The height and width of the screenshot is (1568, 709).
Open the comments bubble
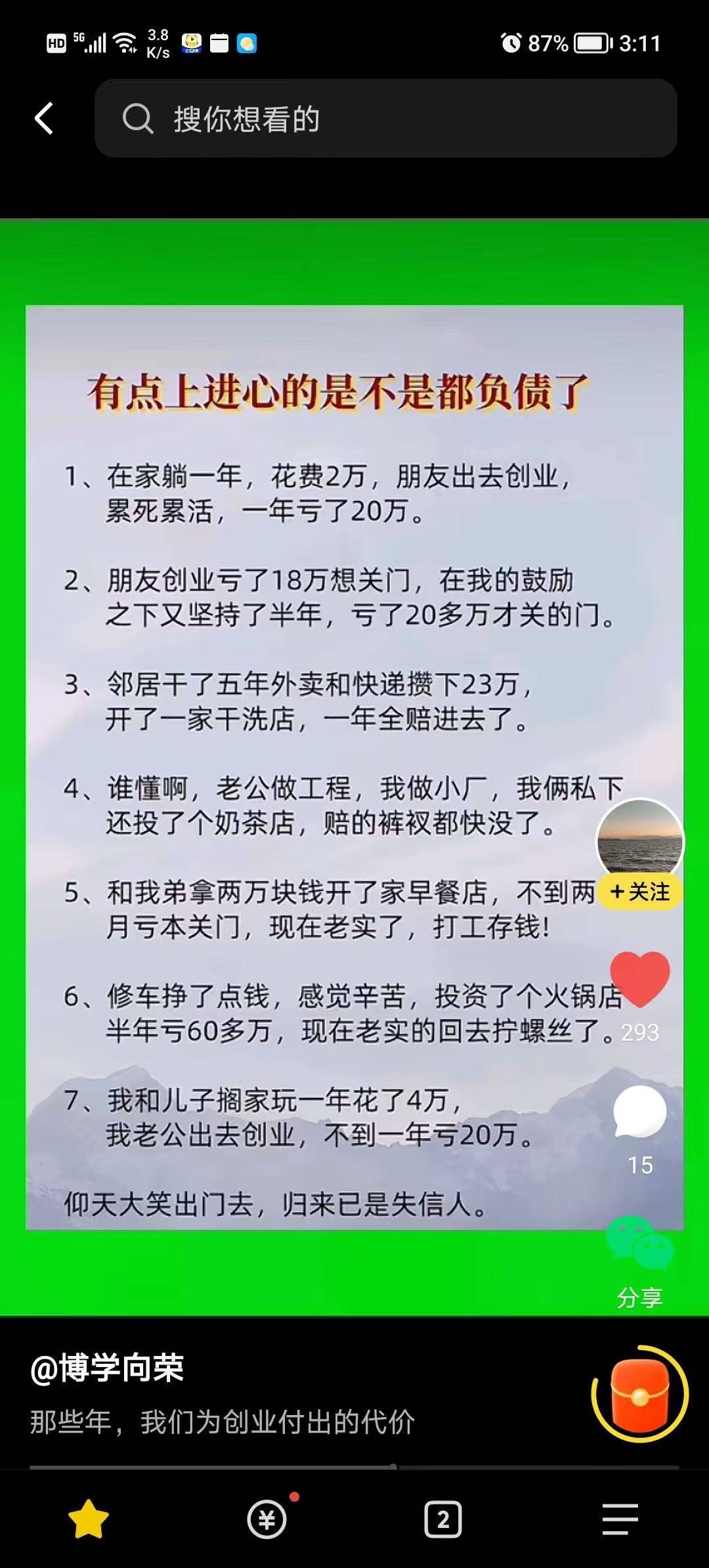639,1111
